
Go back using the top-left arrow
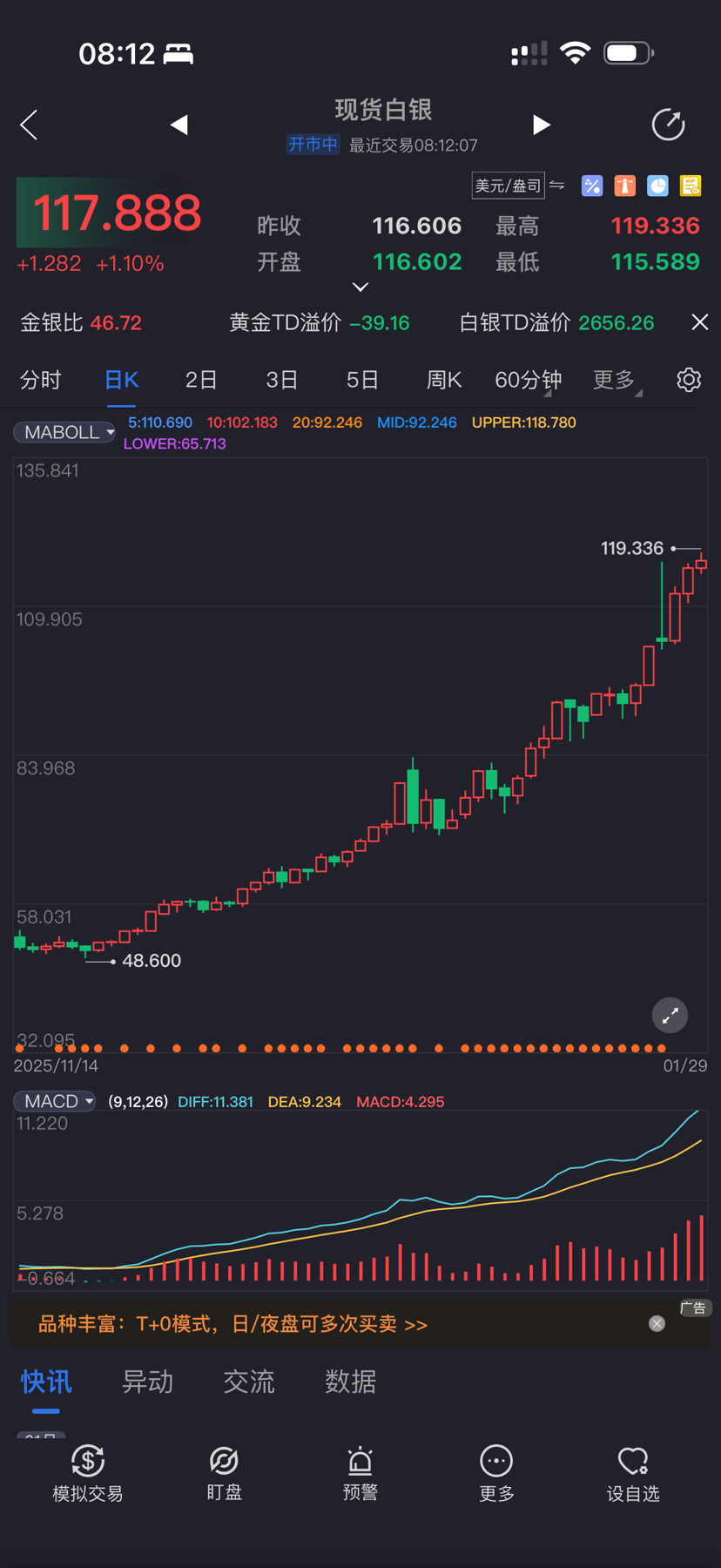(x=30, y=125)
